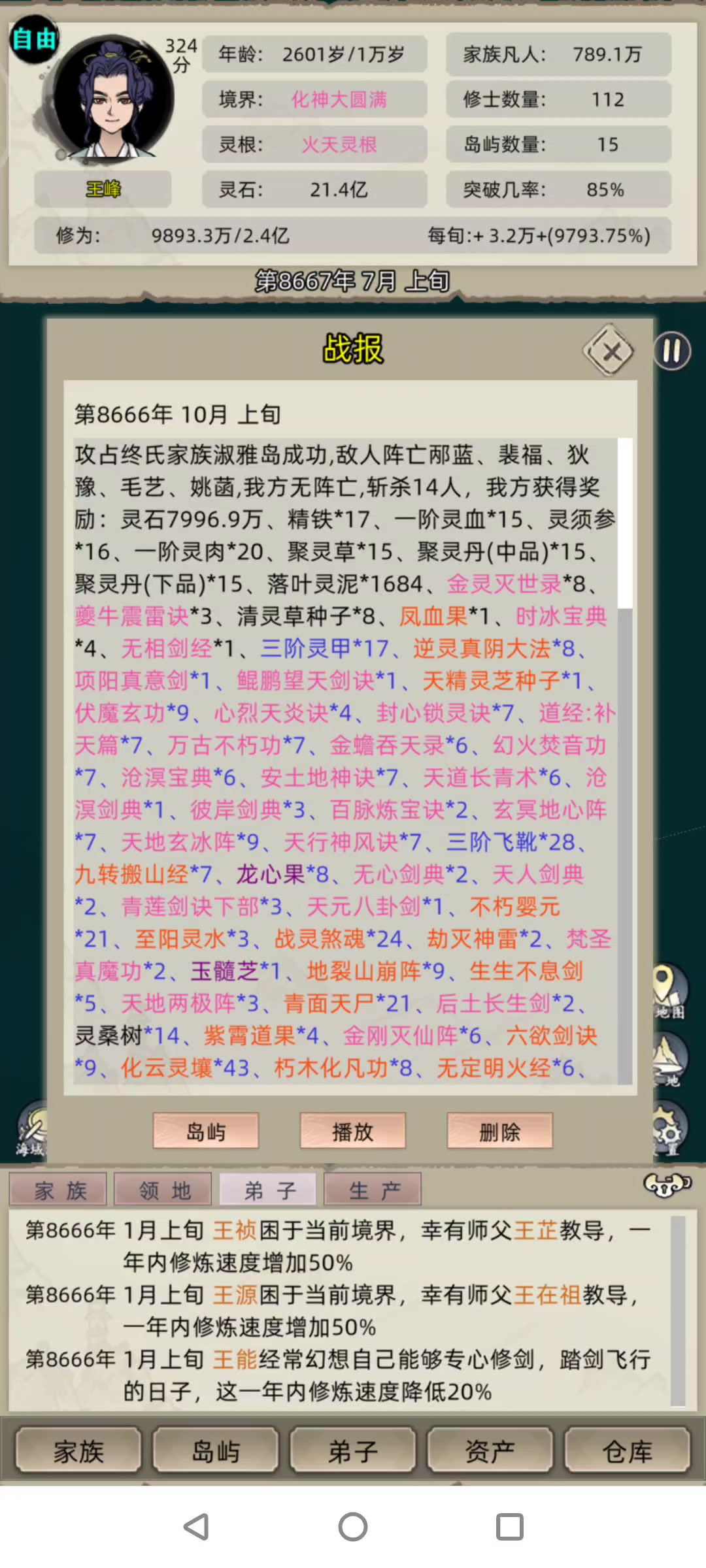Open the 弟子 section in bottom bar
This screenshot has width=706, height=1568.
[x=353, y=1452]
